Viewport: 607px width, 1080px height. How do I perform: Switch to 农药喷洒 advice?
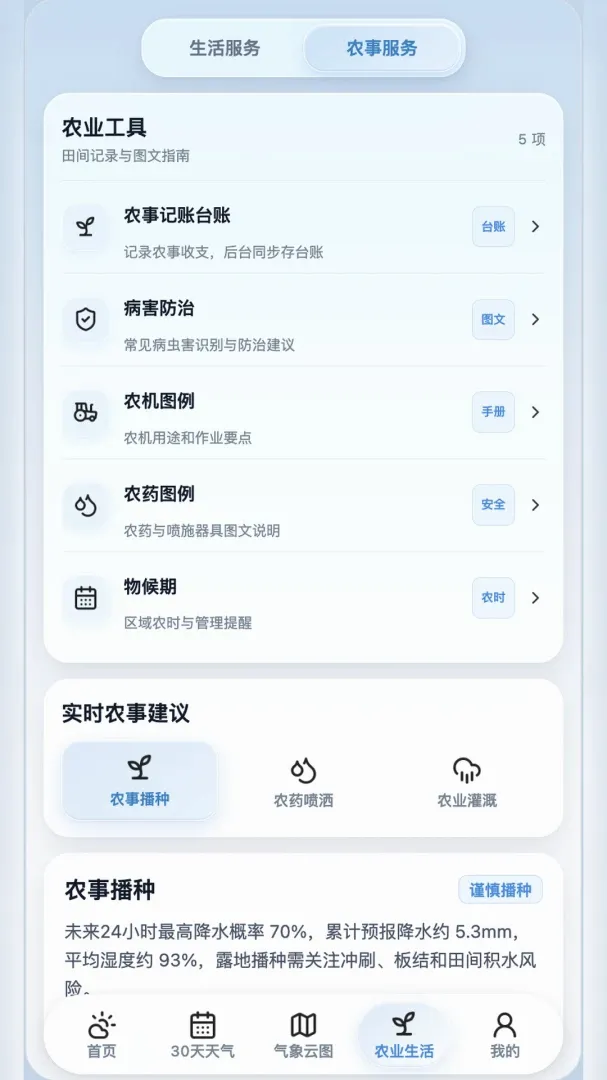pyautogui.click(x=303, y=781)
